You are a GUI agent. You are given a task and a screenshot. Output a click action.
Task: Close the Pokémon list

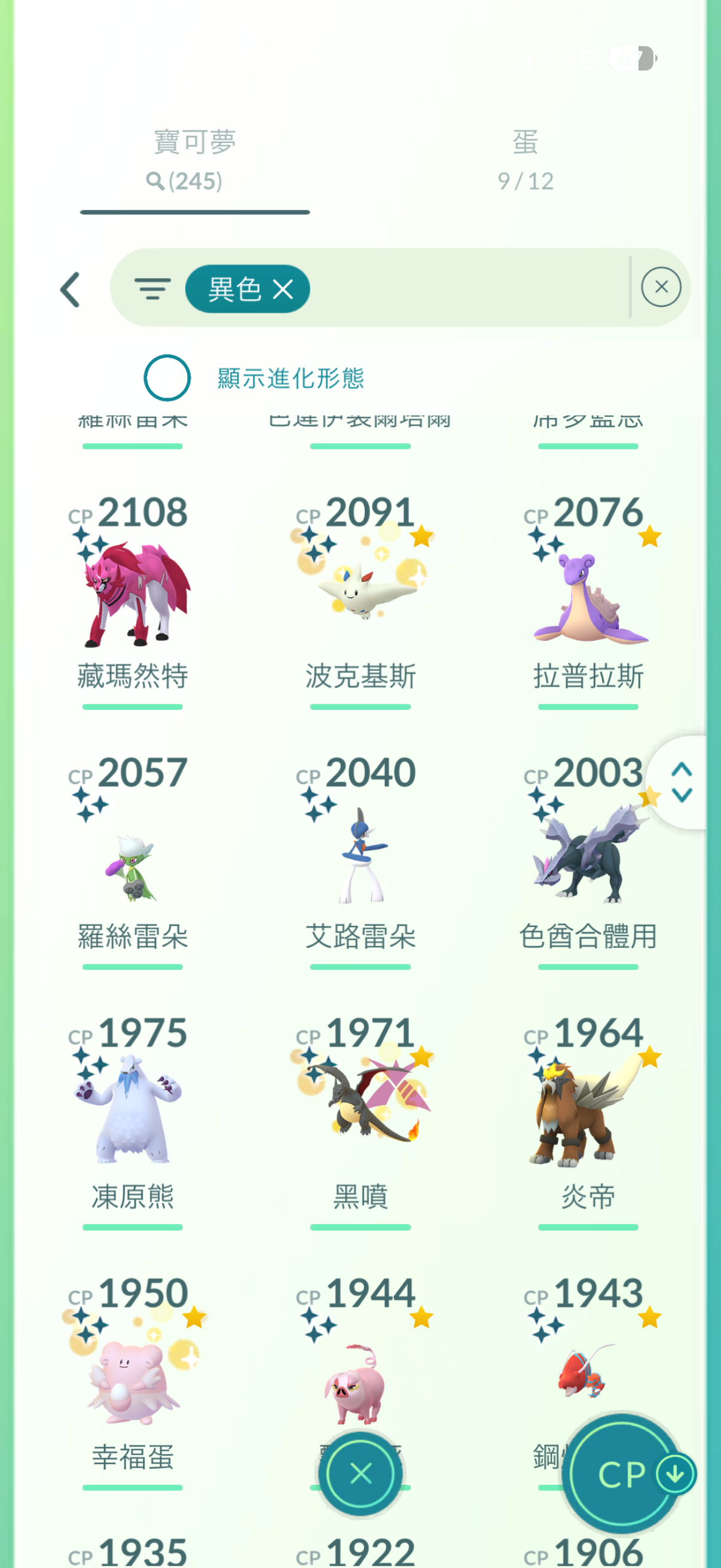coord(360,1474)
